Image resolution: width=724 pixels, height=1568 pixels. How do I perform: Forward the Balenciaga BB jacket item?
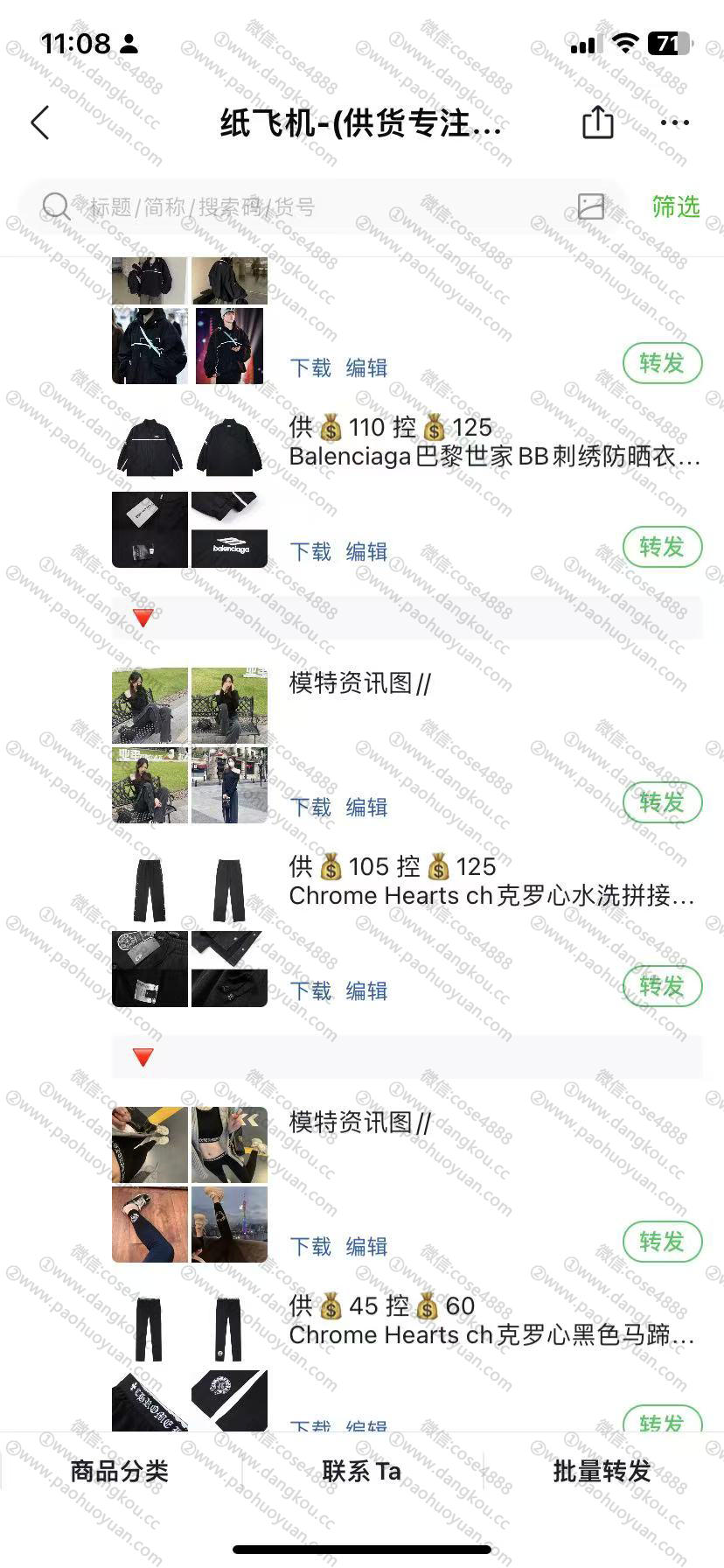(662, 547)
